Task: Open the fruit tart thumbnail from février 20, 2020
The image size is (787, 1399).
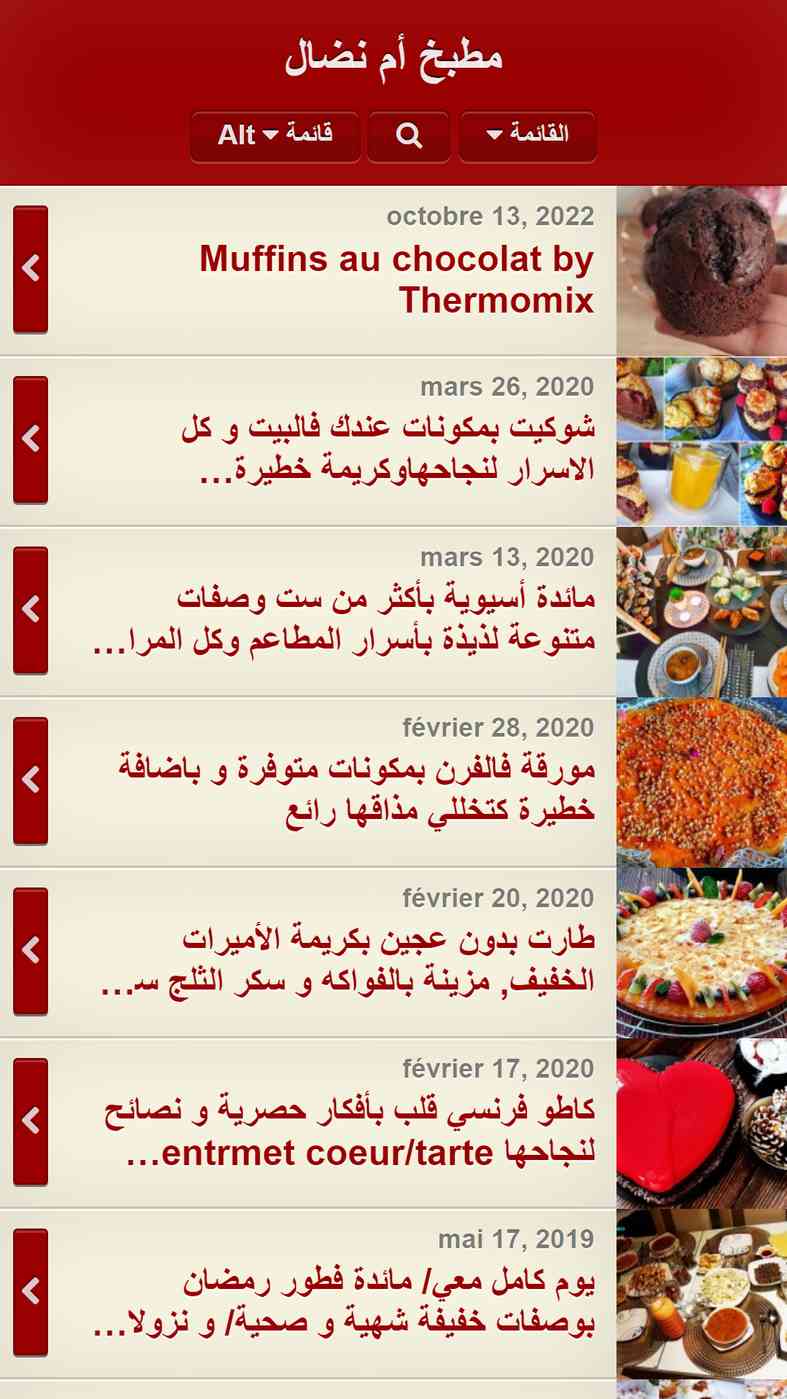Action: [x=702, y=952]
